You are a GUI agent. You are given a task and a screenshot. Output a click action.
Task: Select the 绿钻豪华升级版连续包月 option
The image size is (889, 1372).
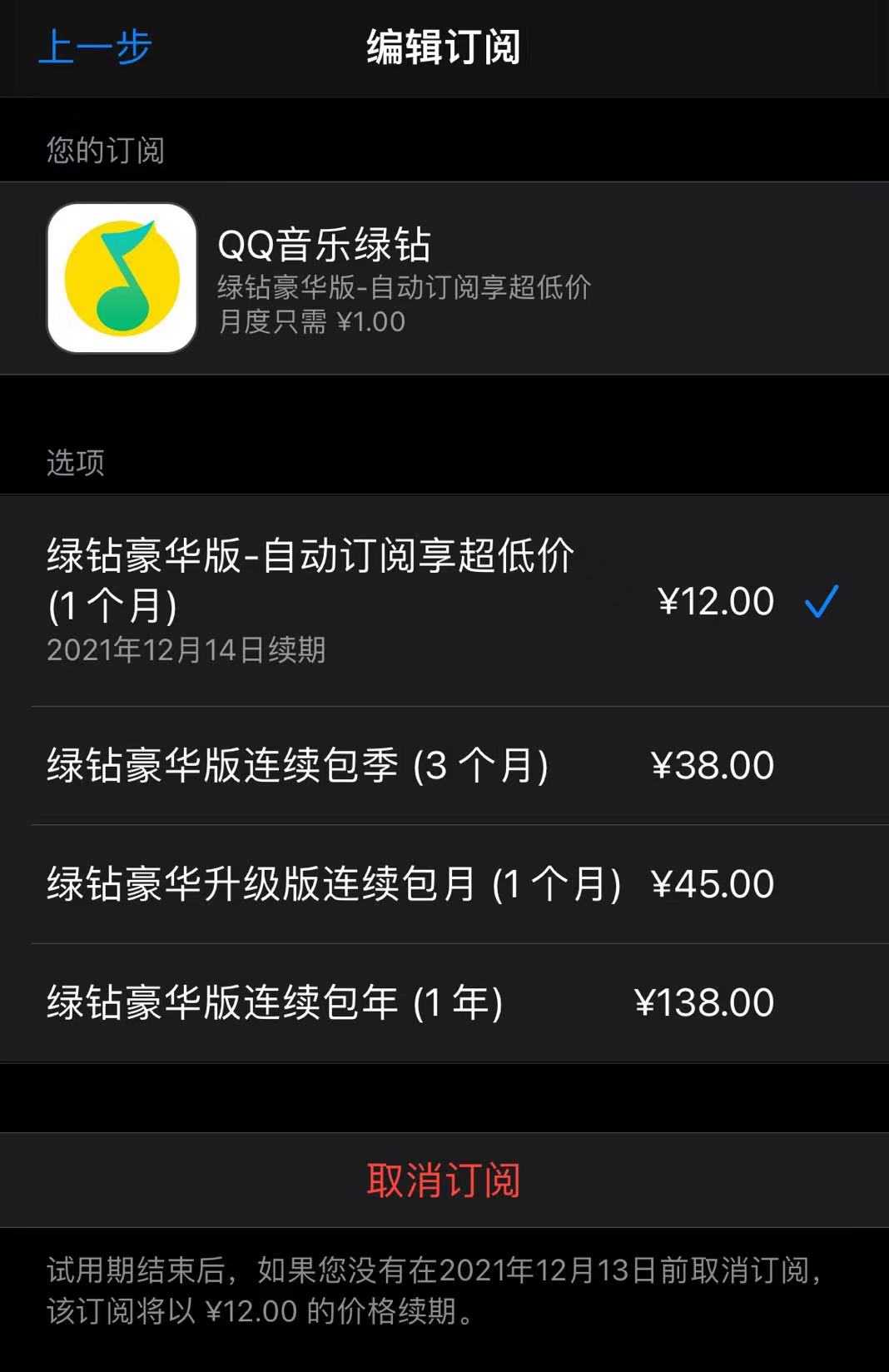pos(333,882)
